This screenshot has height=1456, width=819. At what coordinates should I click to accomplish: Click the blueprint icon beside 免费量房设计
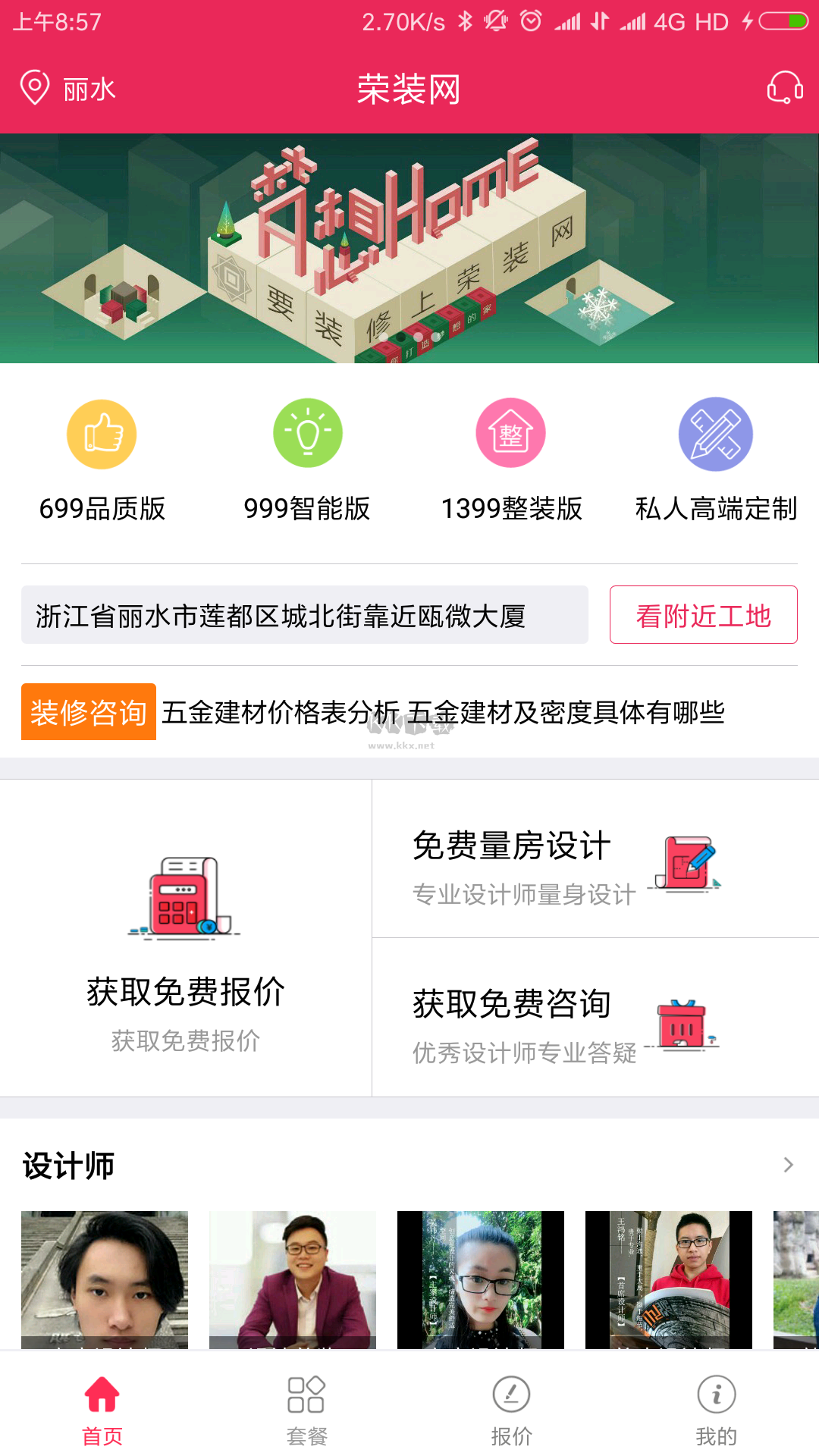pyautogui.click(x=688, y=864)
